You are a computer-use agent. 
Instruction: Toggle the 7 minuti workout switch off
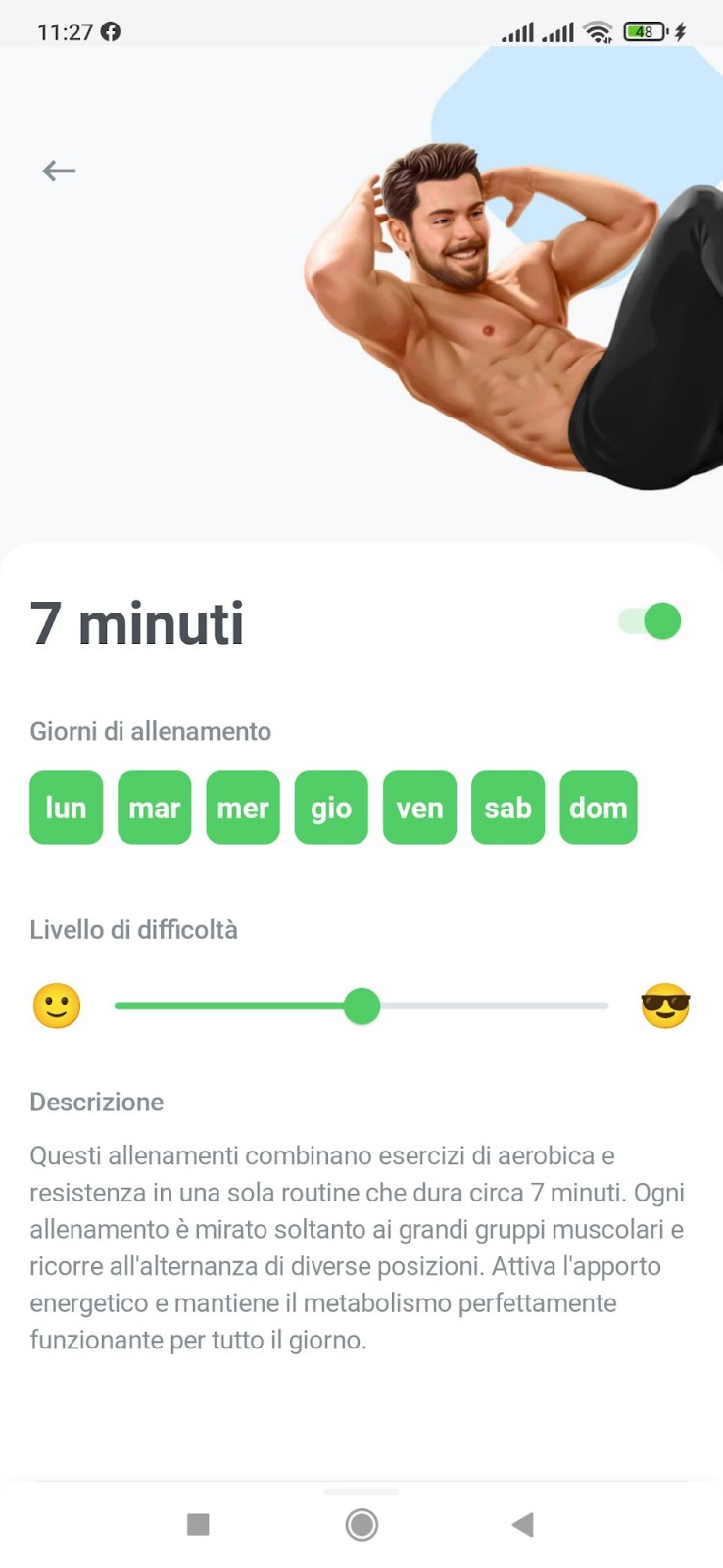(x=650, y=621)
